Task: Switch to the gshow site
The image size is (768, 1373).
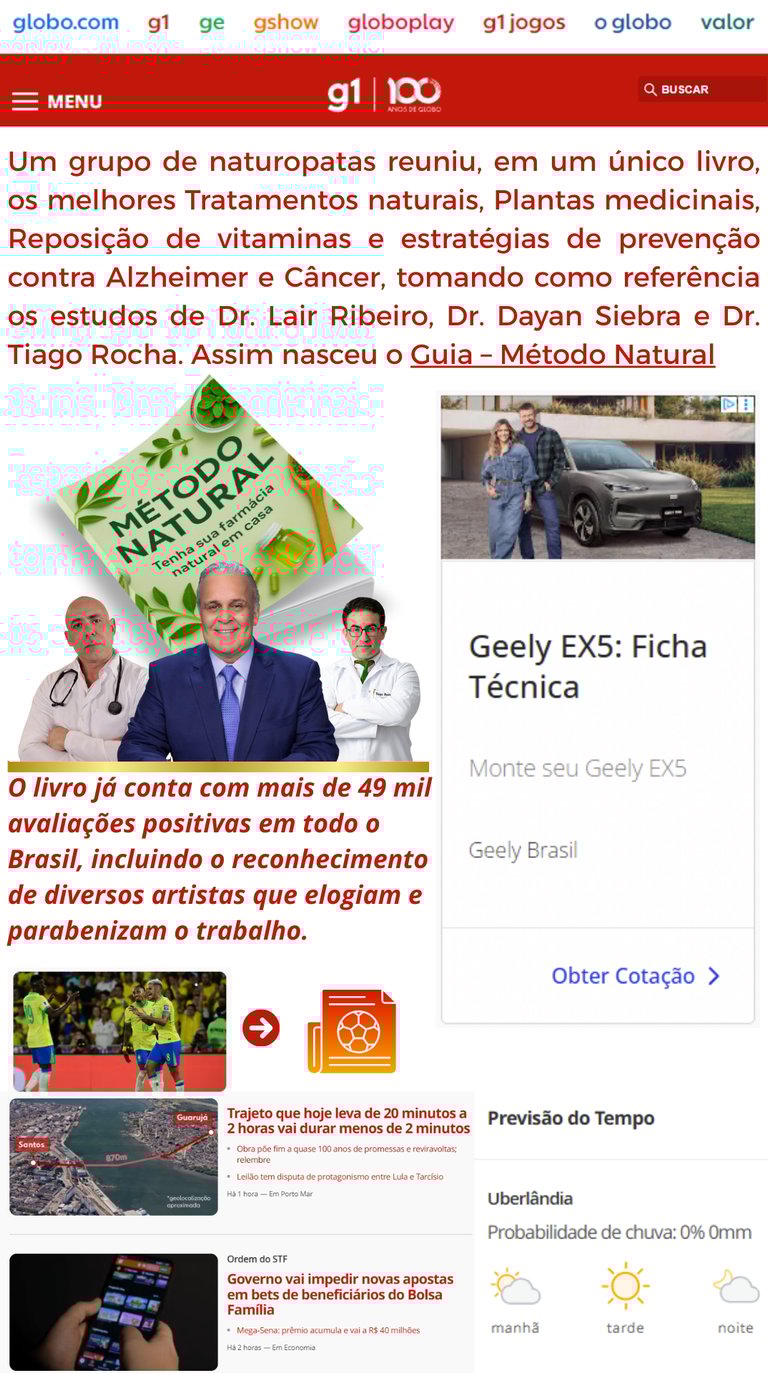Action: click(285, 22)
